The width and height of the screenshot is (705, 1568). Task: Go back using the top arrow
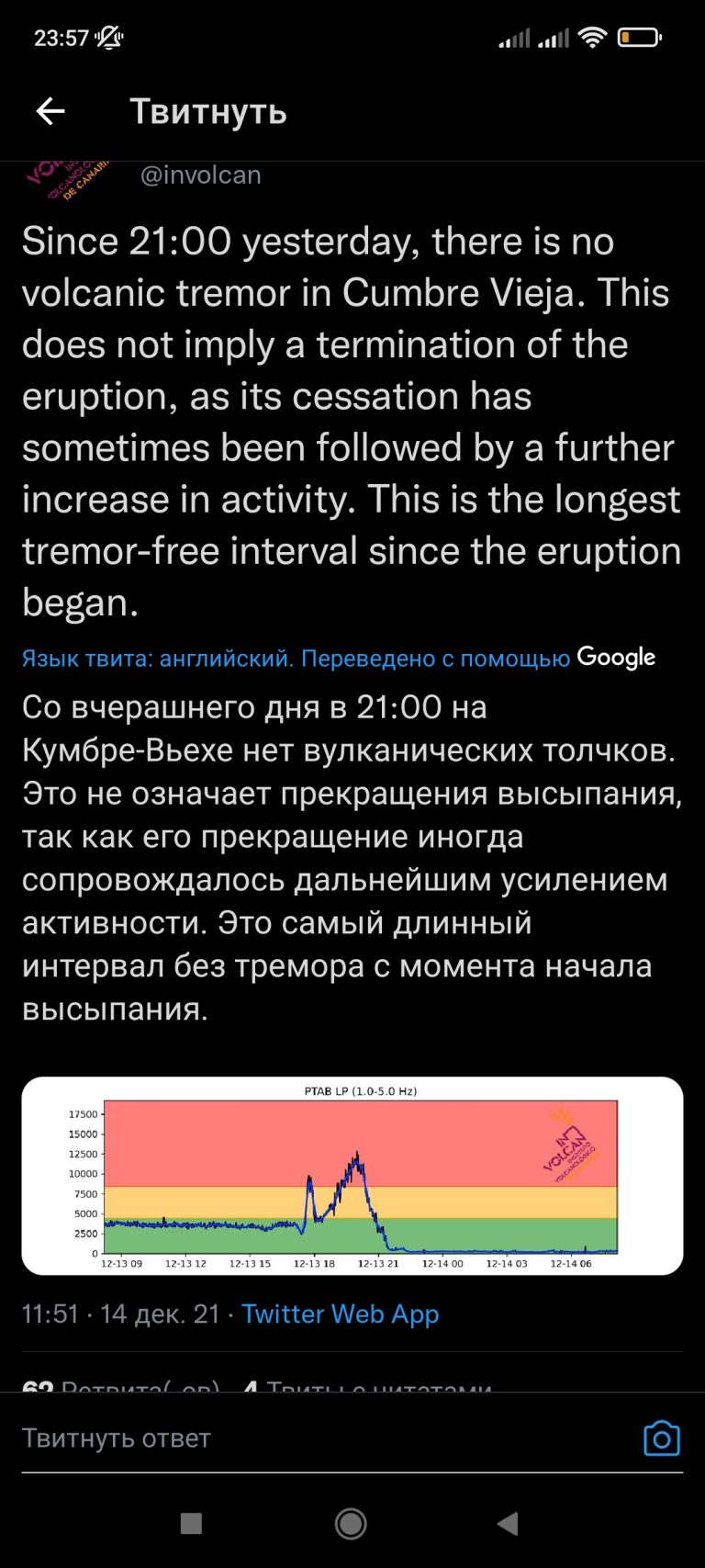50,112
